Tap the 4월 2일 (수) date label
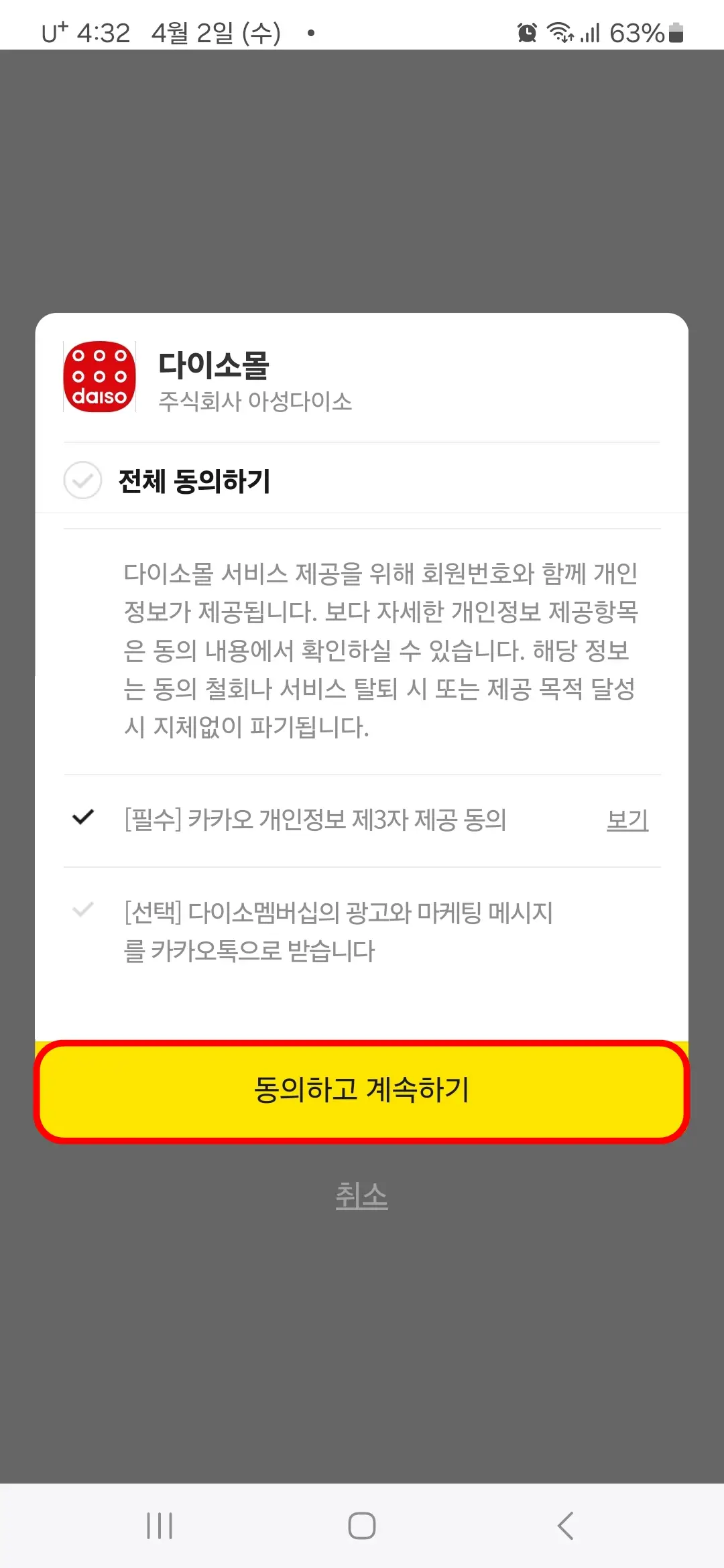This screenshot has height=1568, width=724. pos(215,32)
